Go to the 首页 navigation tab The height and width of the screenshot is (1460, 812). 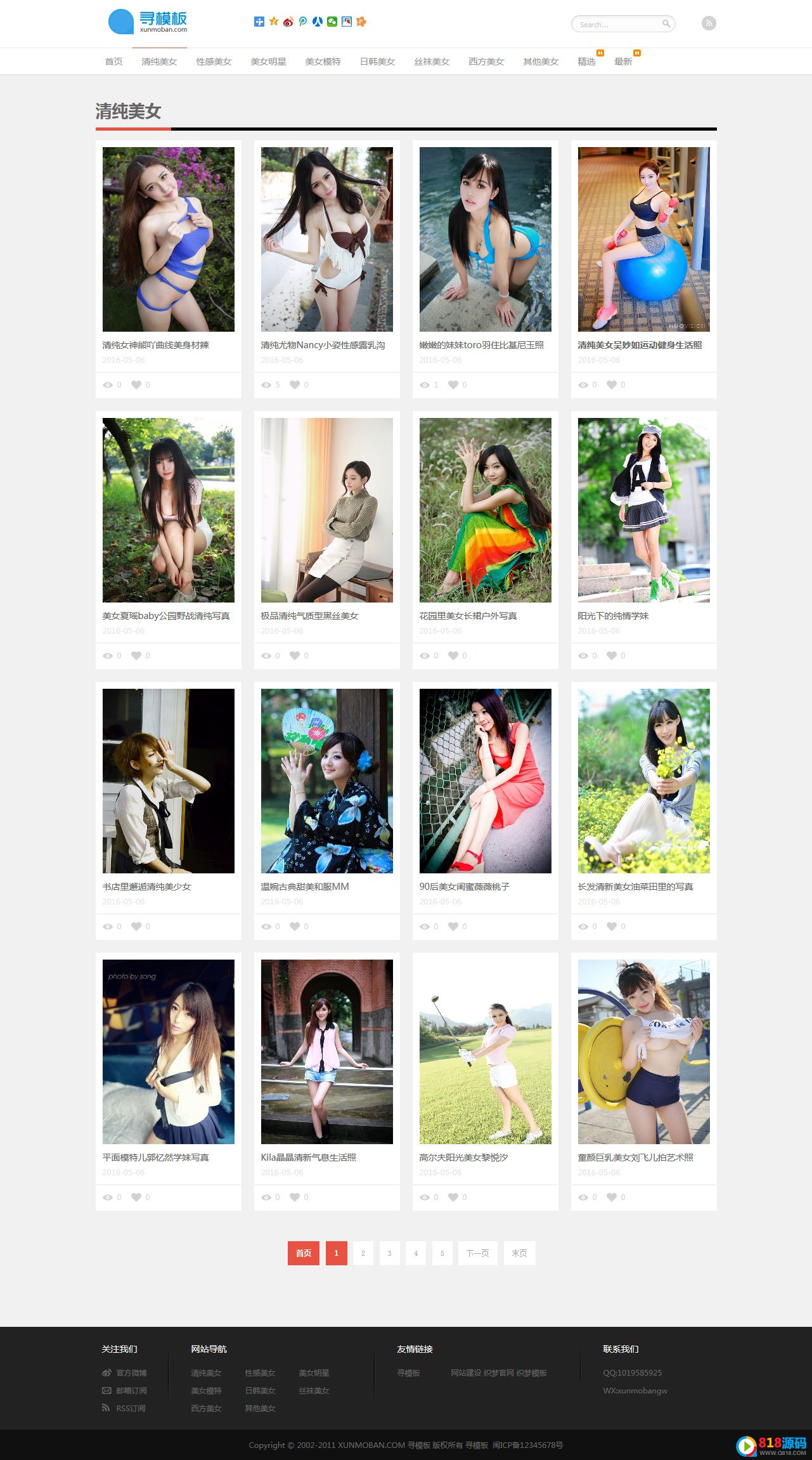click(x=113, y=62)
